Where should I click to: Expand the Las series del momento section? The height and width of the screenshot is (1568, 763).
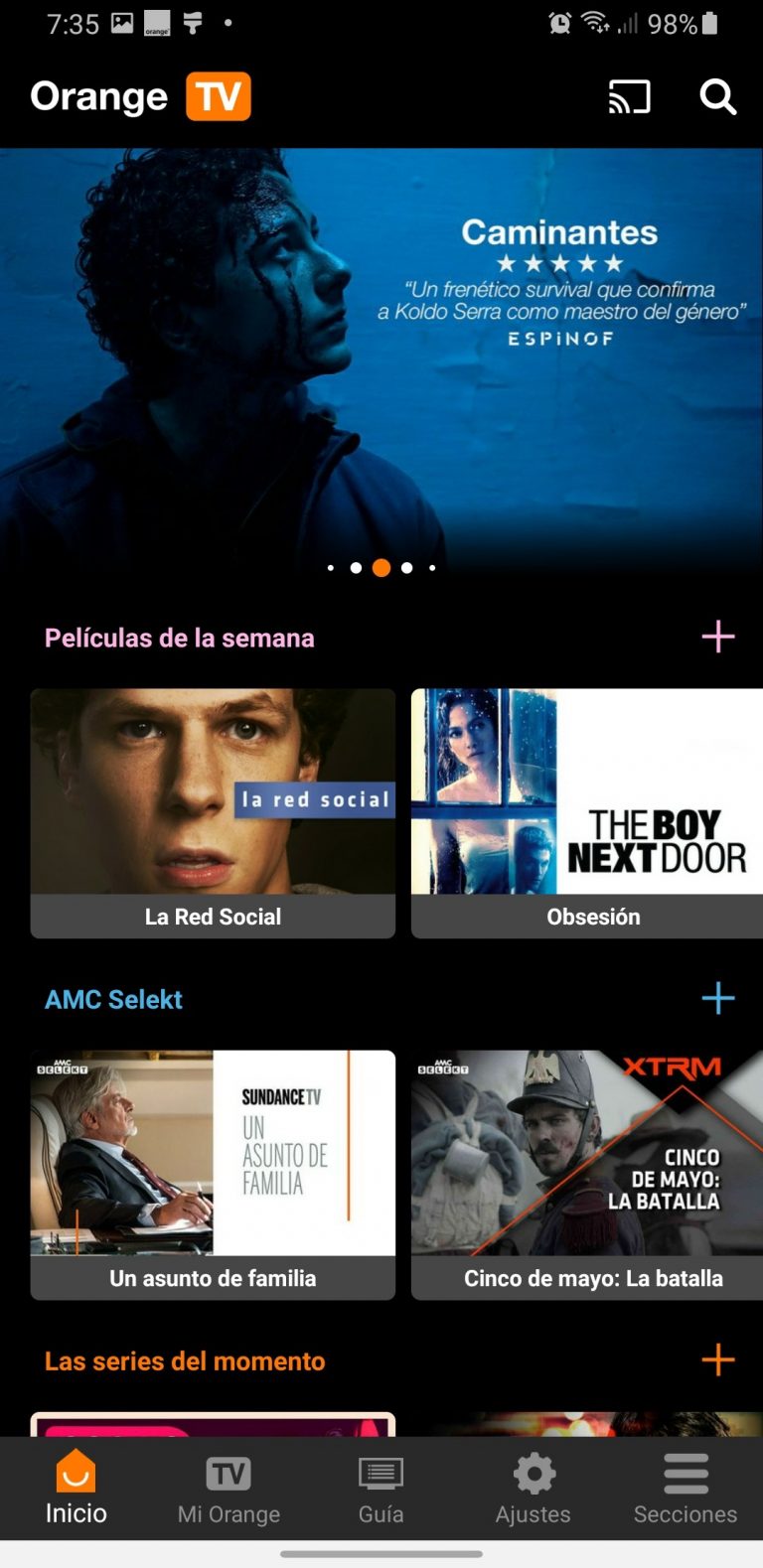click(717, 1360)
